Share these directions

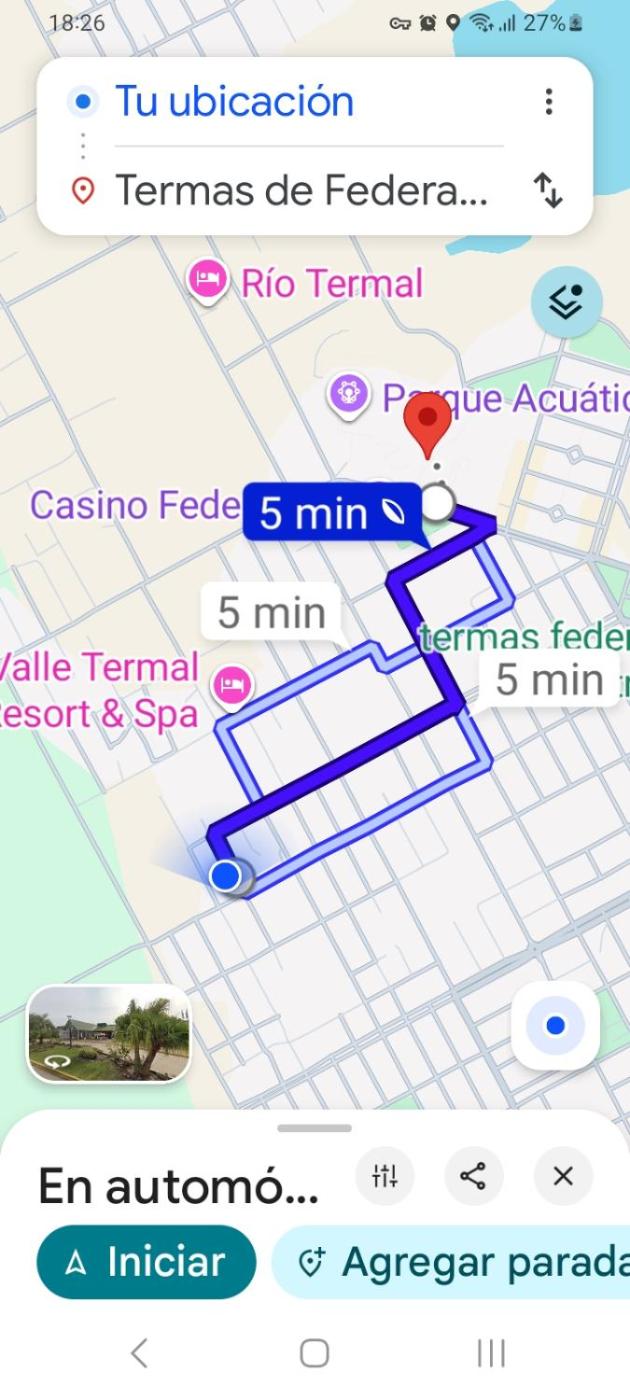pyautogui.click(x=473, y=1176)
